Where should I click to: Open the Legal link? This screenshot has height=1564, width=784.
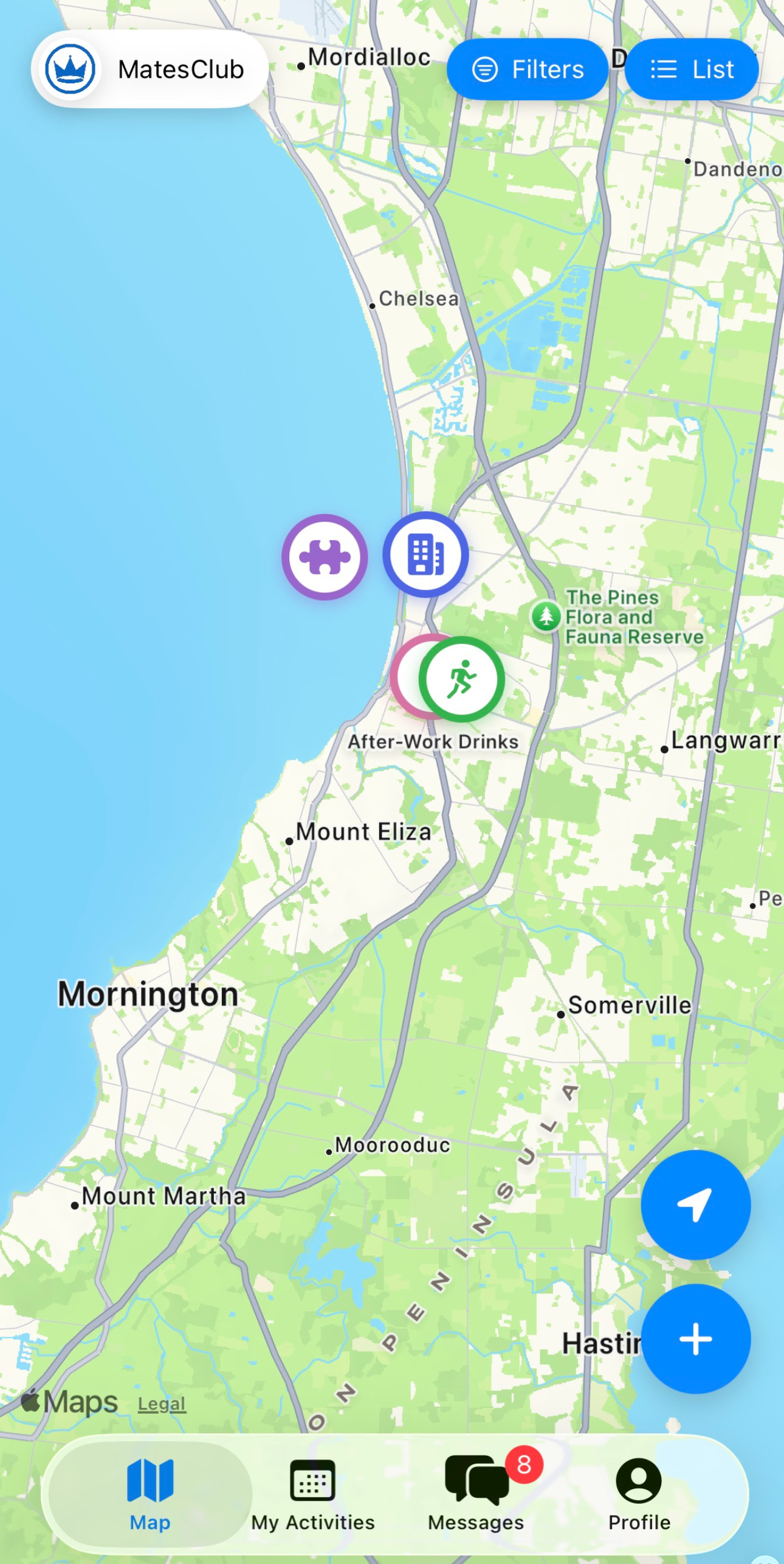click(161, 1404)
